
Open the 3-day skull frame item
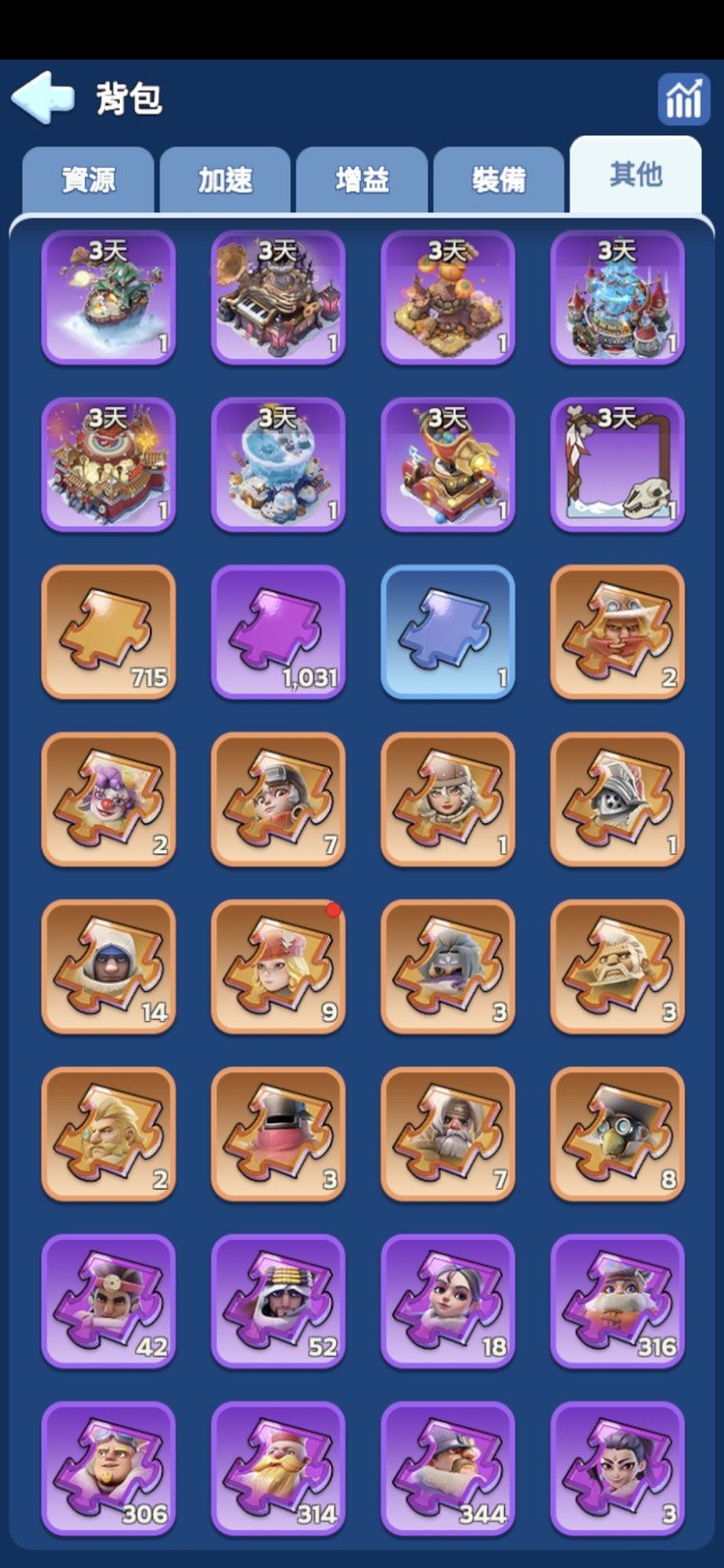coord(618,465)
